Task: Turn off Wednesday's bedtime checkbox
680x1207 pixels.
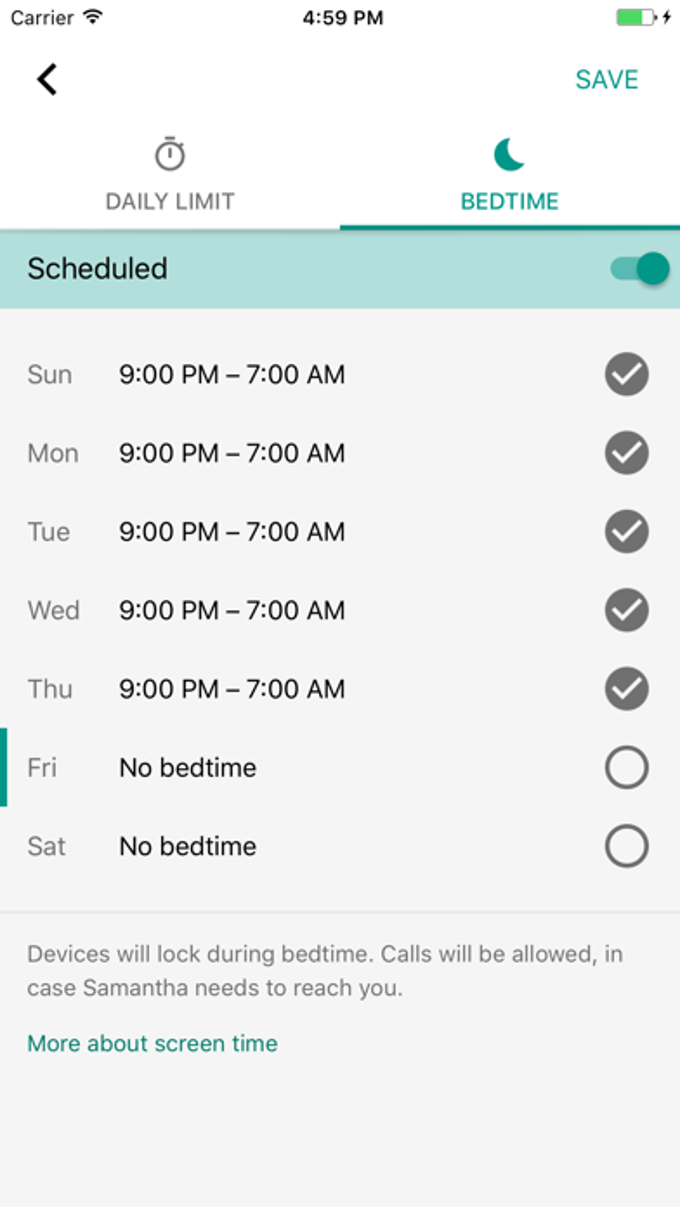Action: pos(627,610)
